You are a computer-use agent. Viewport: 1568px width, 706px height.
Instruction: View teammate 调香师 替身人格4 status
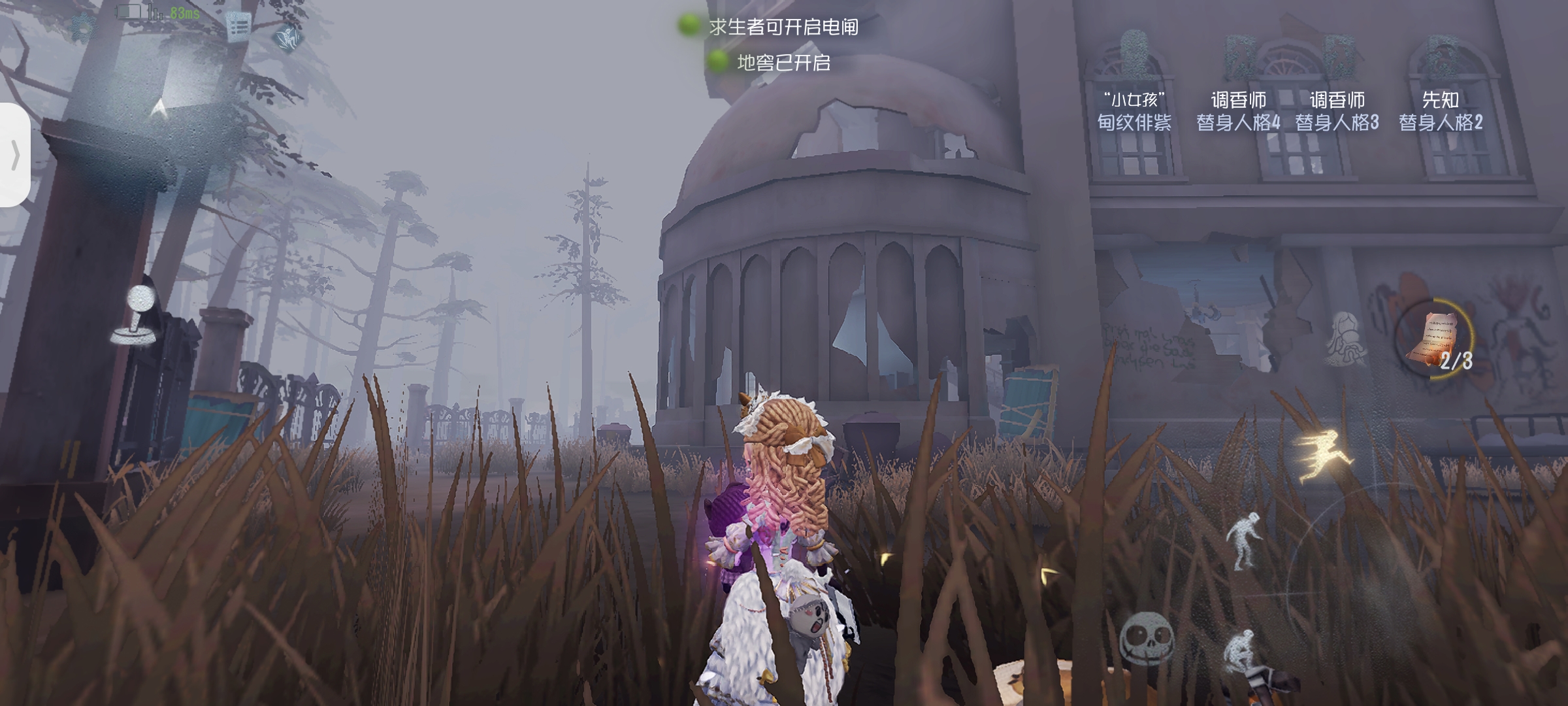coord(1237,111)
